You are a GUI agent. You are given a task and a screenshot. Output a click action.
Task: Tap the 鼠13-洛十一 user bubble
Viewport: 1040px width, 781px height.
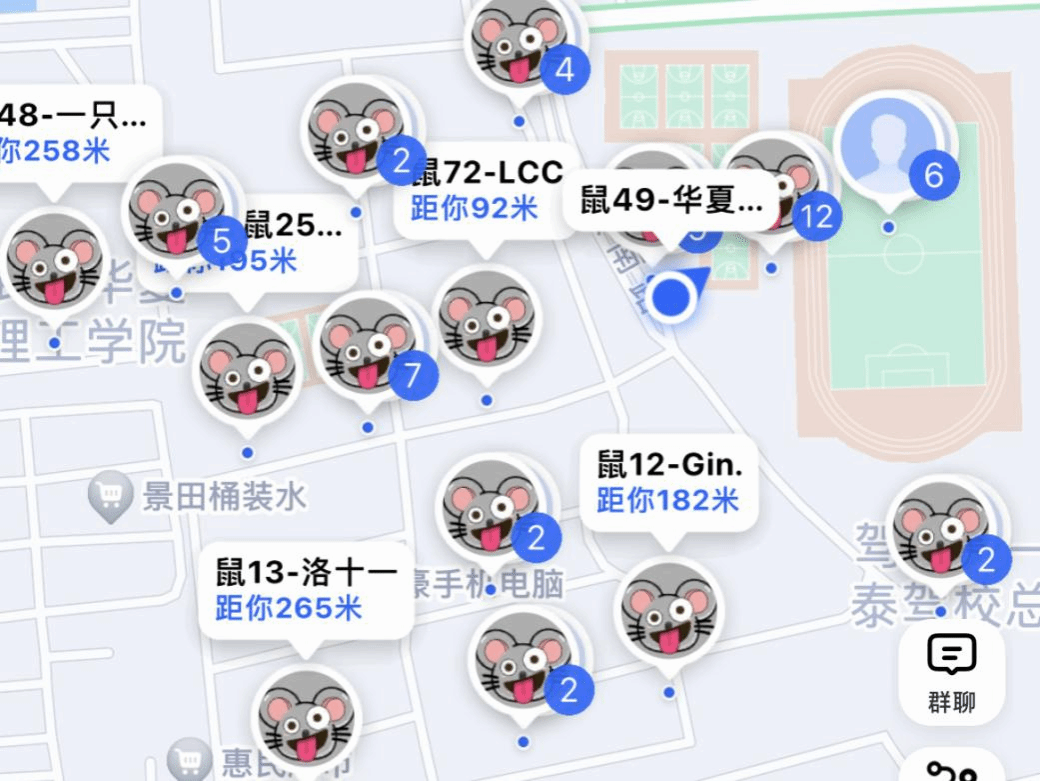[x=306, y=590]
